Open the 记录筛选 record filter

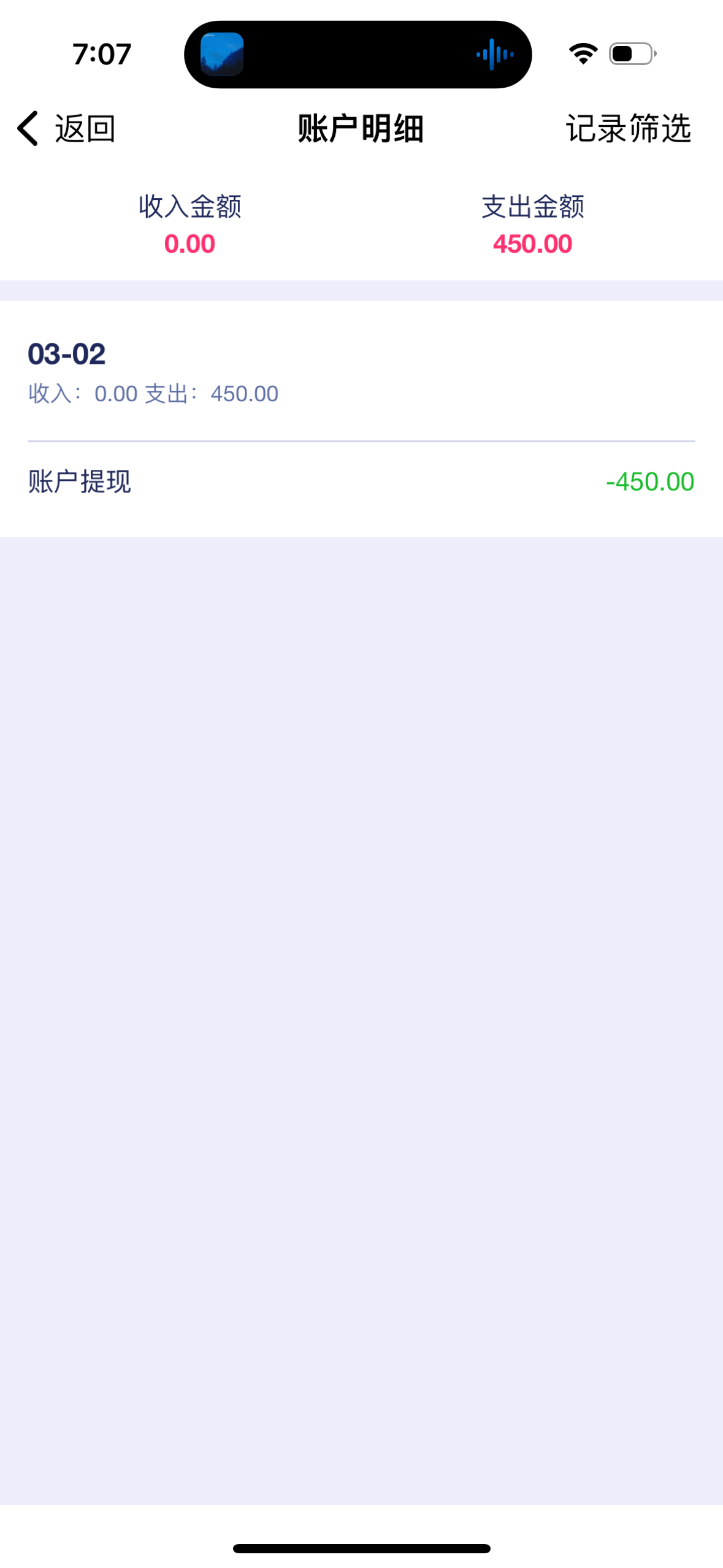tap(627, 128)
